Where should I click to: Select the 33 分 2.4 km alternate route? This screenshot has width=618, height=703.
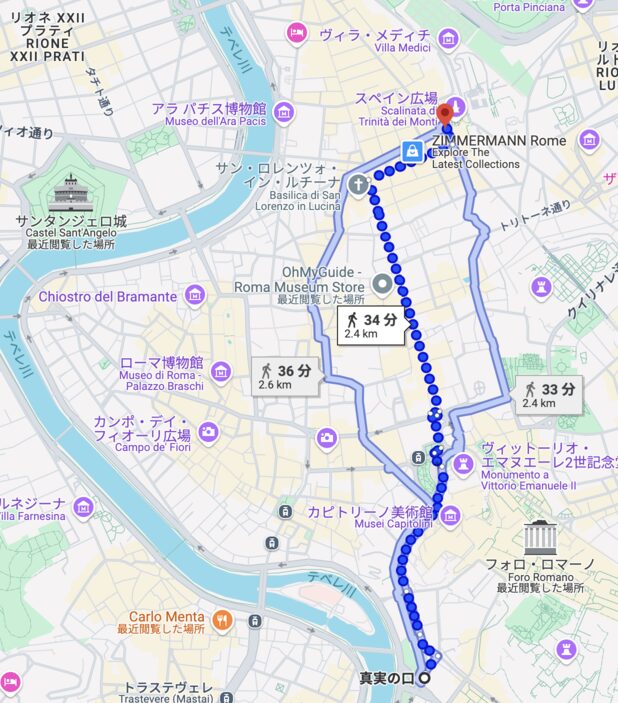coord(549,395)
